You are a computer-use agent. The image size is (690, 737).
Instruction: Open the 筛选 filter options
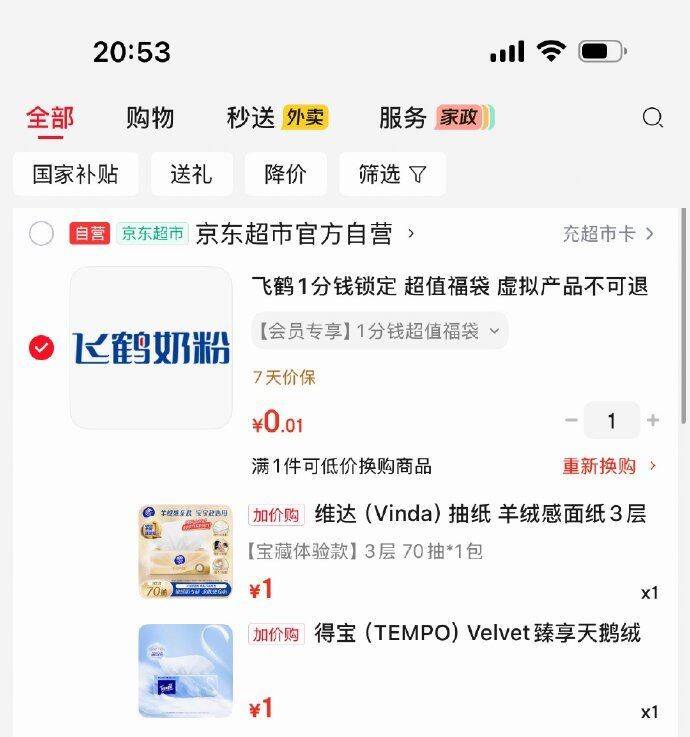392,174
